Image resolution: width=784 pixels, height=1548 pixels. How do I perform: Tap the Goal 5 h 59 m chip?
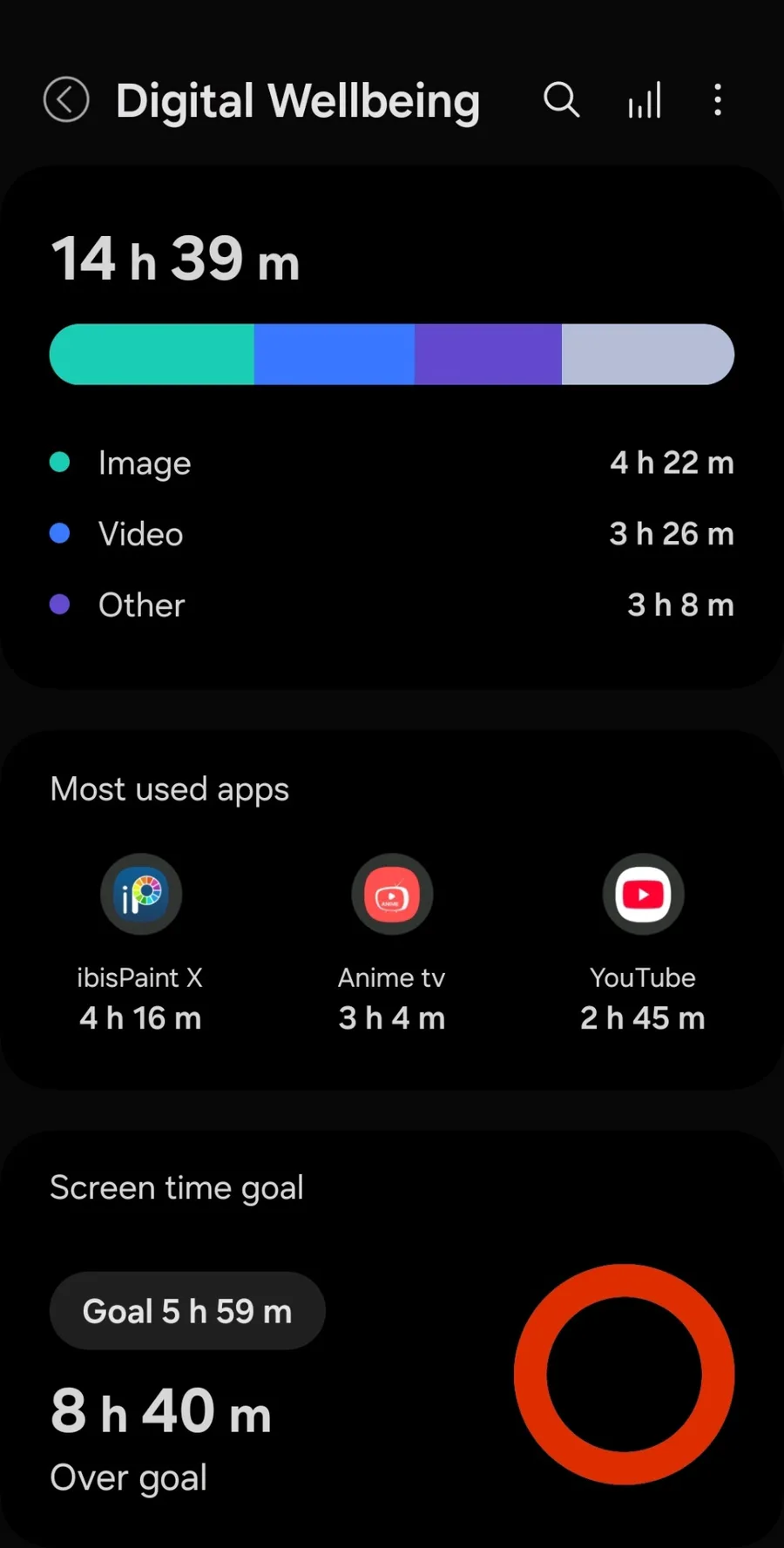click(x=187, y=1311)
